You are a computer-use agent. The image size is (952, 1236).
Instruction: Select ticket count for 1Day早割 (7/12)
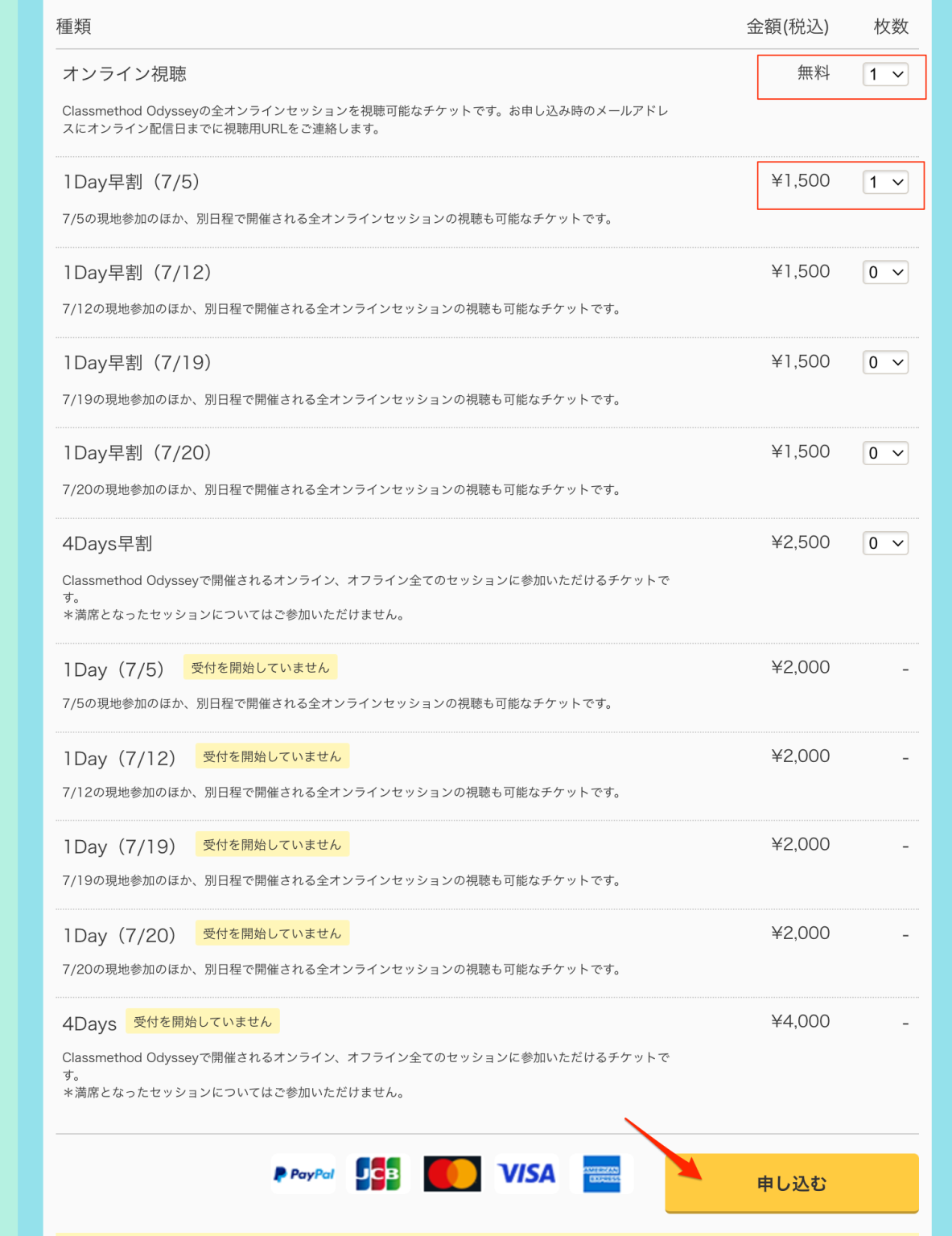coord(885,273)
